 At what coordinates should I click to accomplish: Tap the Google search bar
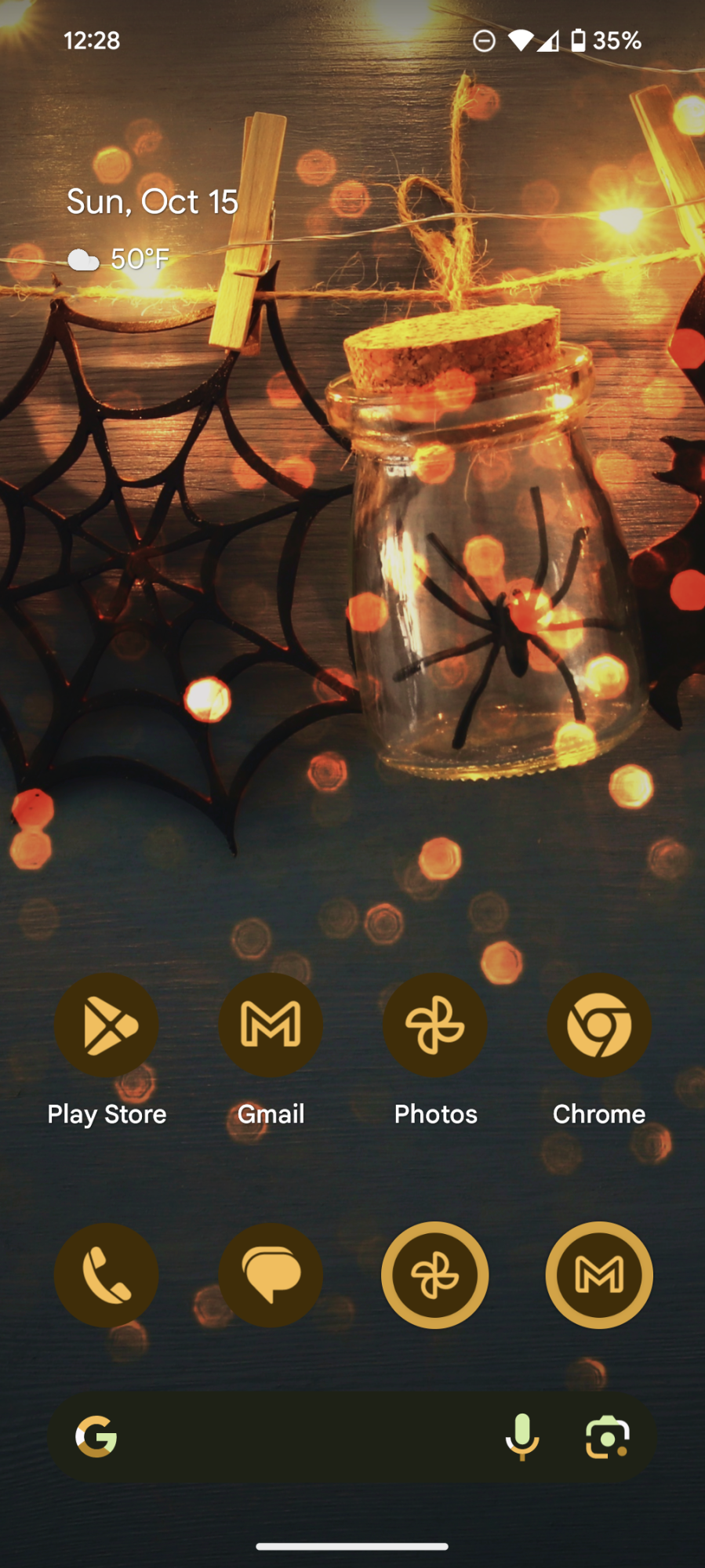point(306,1437)
